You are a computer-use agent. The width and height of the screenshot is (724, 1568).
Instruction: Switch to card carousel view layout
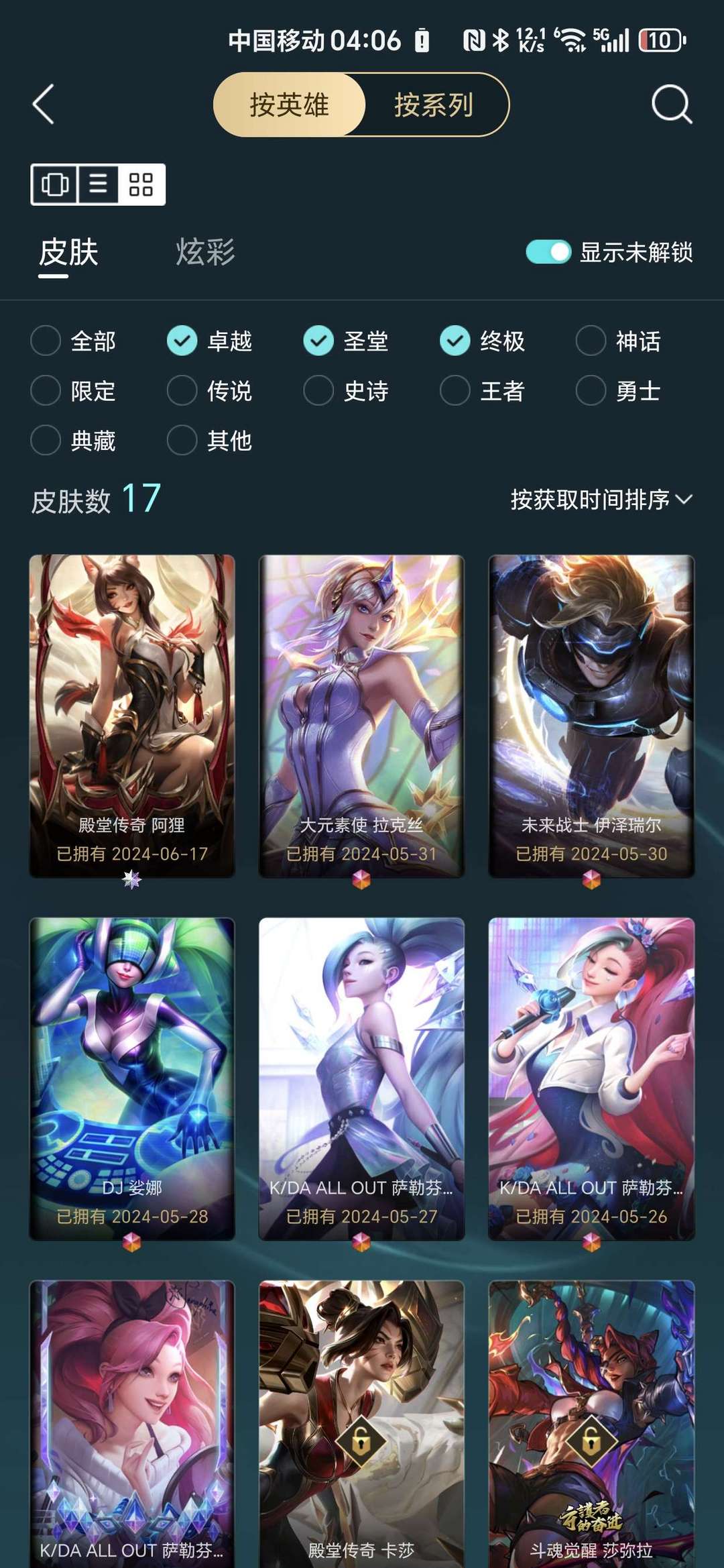pyautogui.click(x=55, y=184)
